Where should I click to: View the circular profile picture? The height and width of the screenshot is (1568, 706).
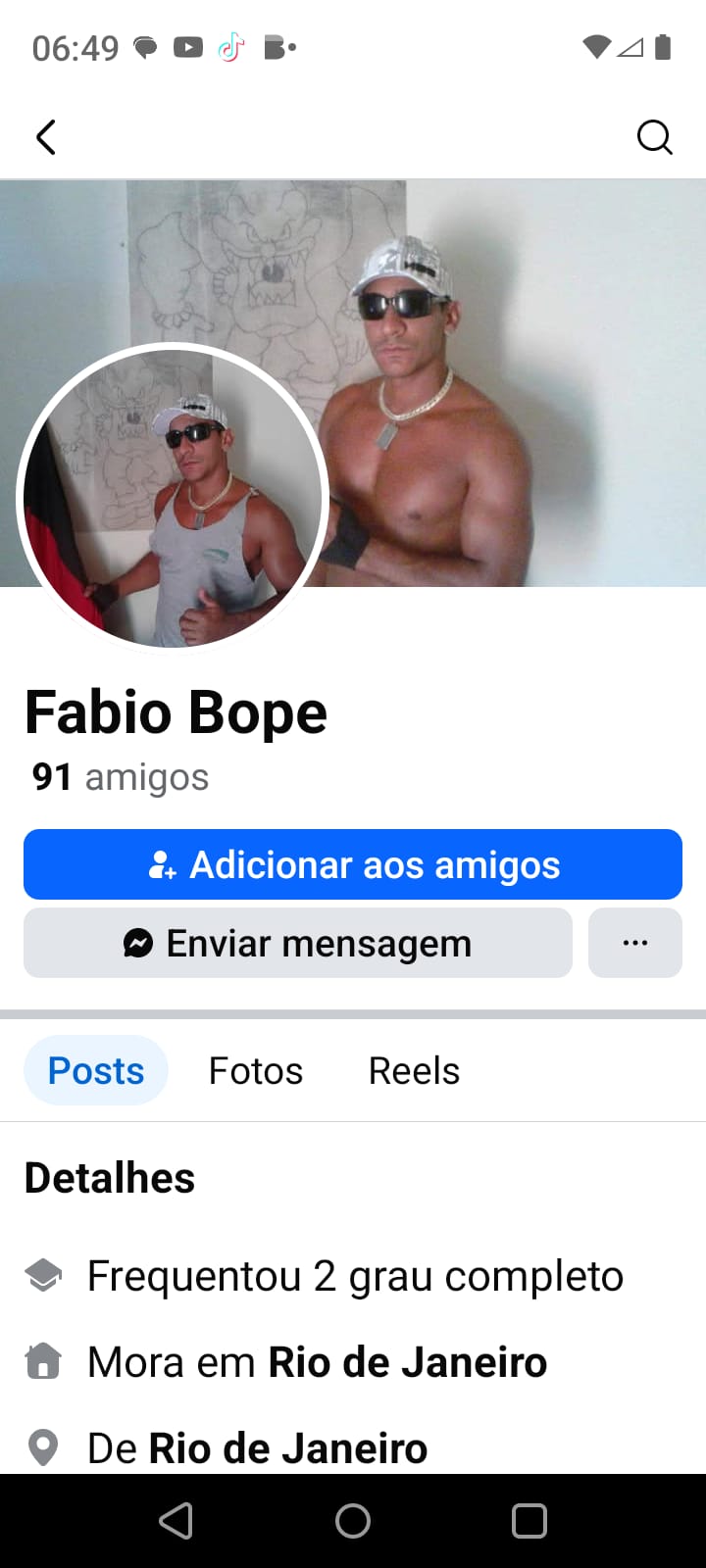coord(174,497)
